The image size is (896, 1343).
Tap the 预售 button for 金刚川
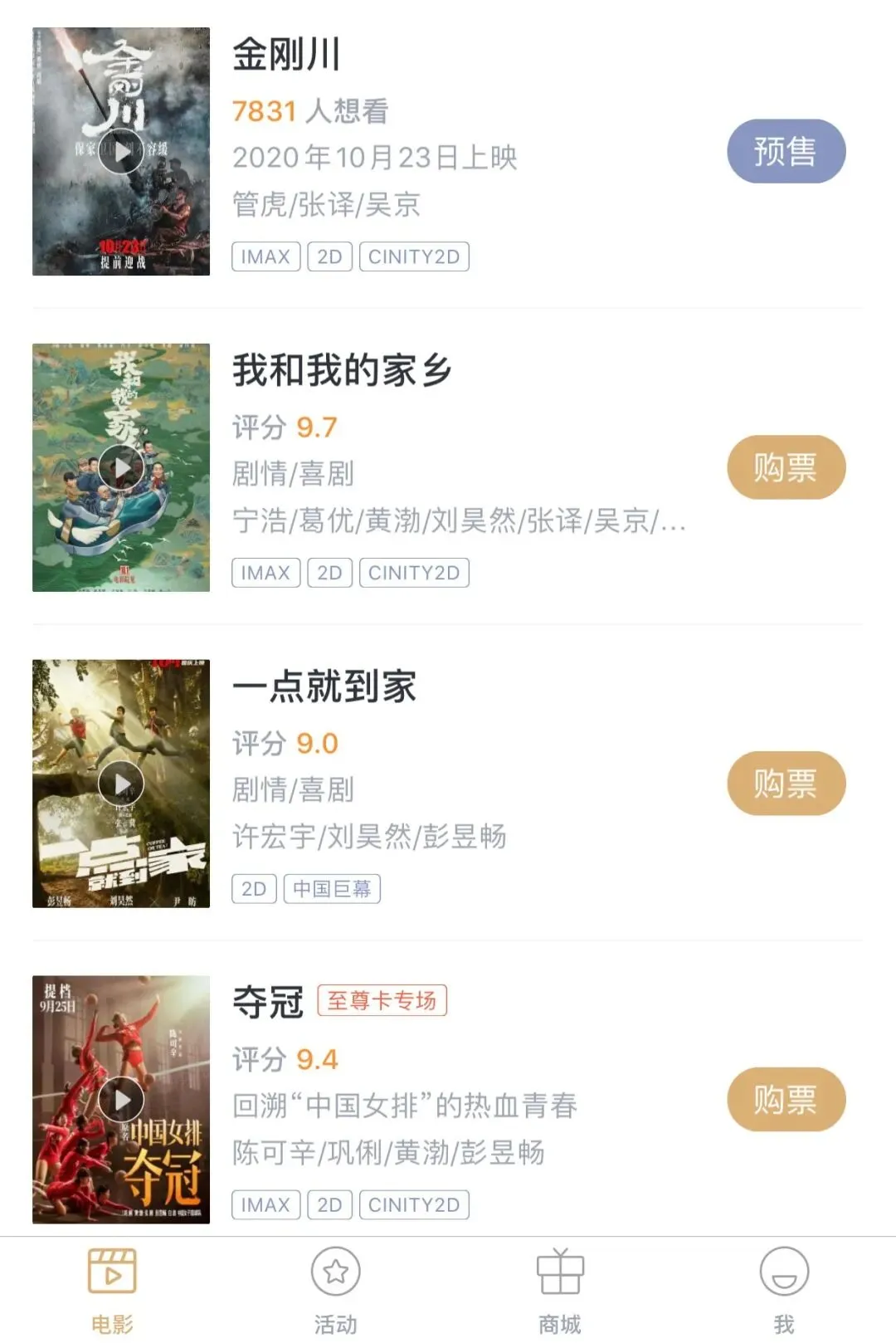(x=786, y=152)
